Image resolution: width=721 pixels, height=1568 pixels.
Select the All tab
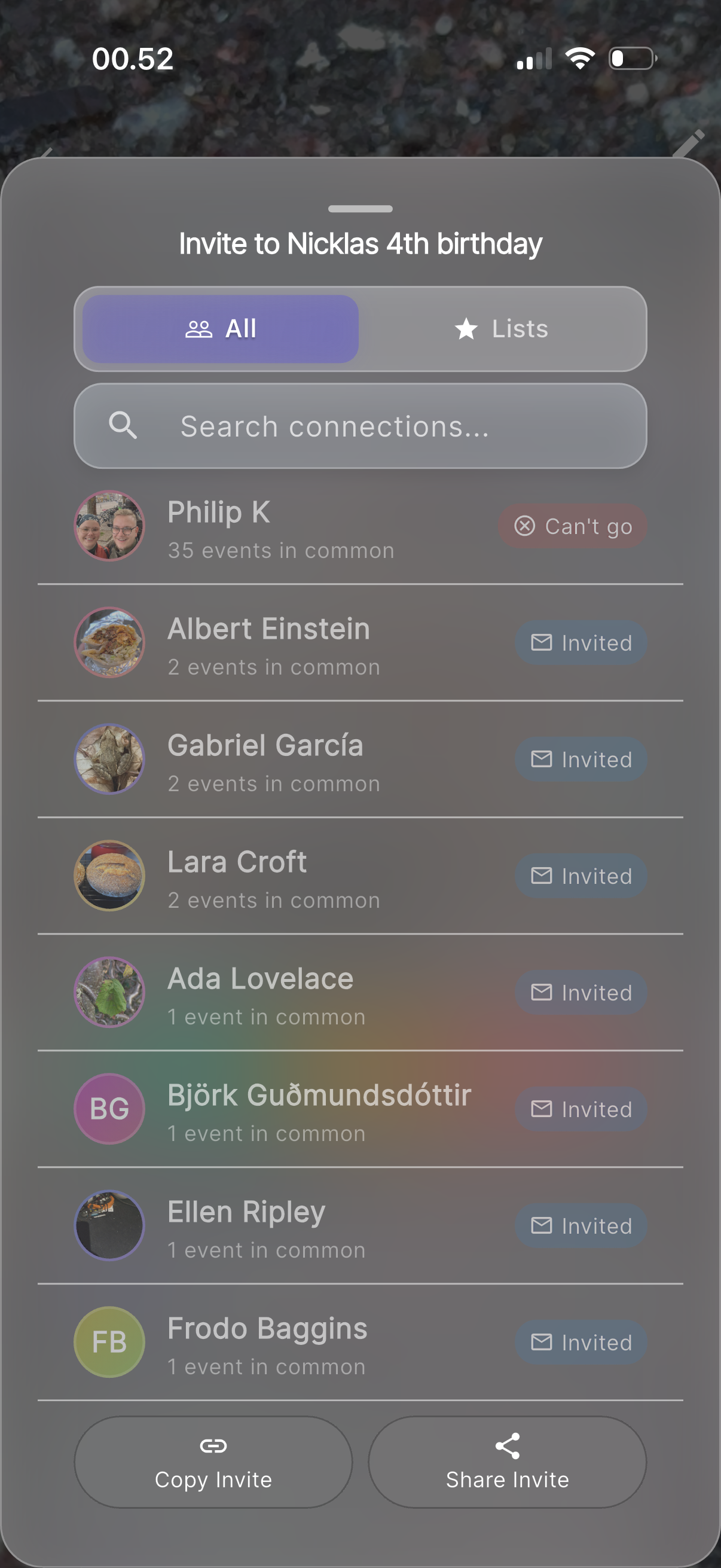pos(218,329)
